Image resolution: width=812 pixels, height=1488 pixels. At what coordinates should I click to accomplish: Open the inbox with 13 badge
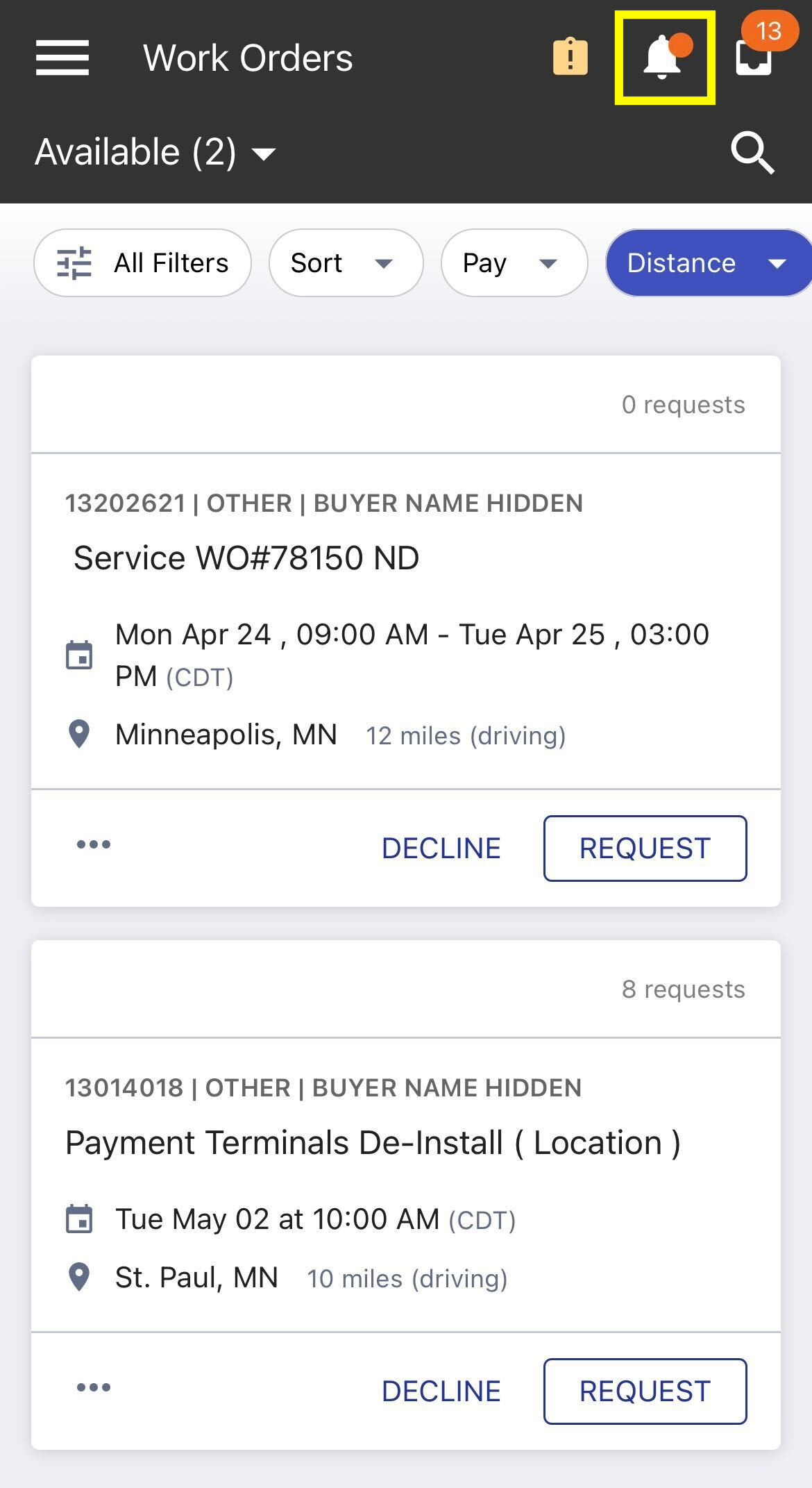click(754, 57)
